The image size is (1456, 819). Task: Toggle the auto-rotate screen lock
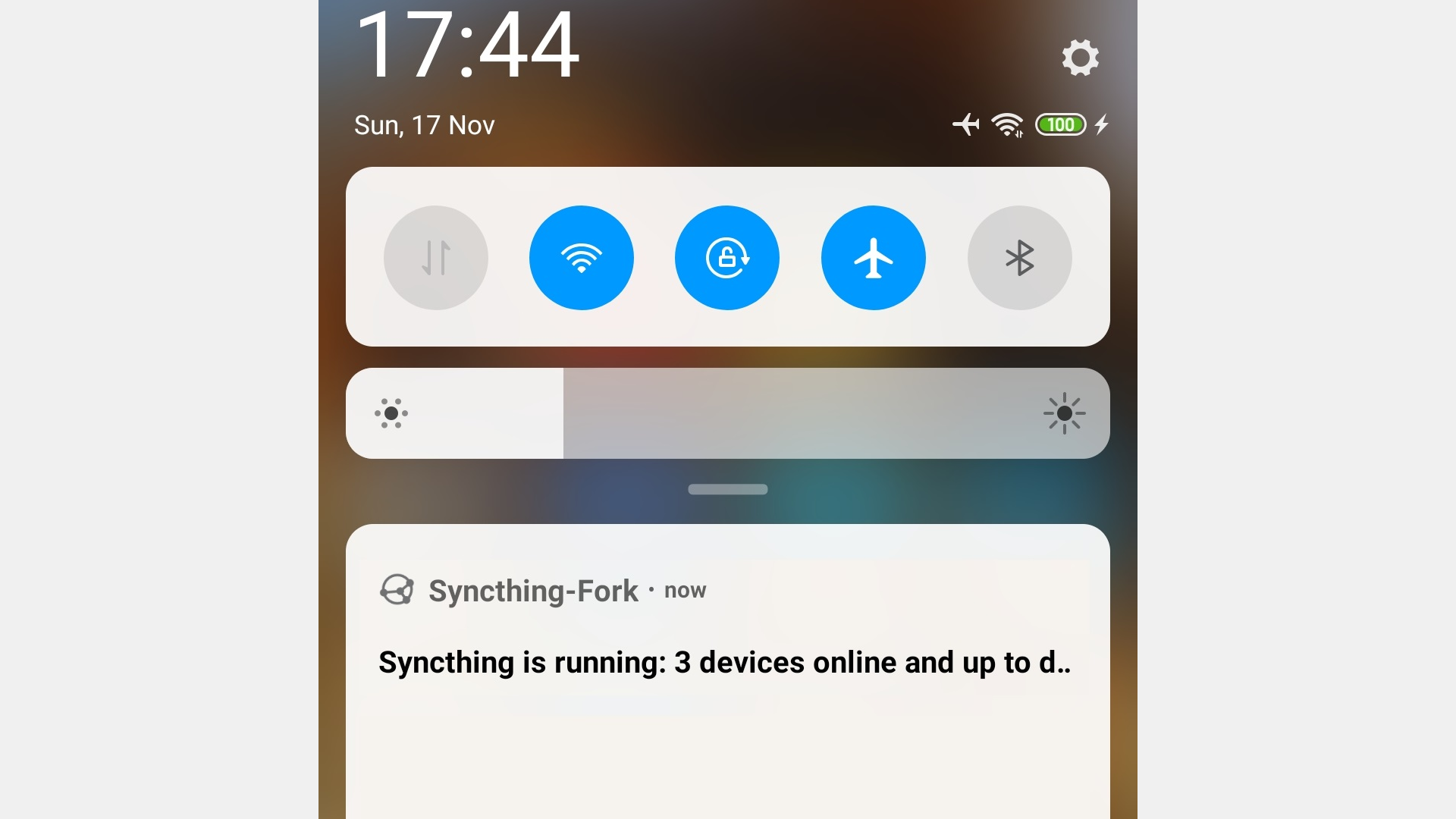pos(727,258)
